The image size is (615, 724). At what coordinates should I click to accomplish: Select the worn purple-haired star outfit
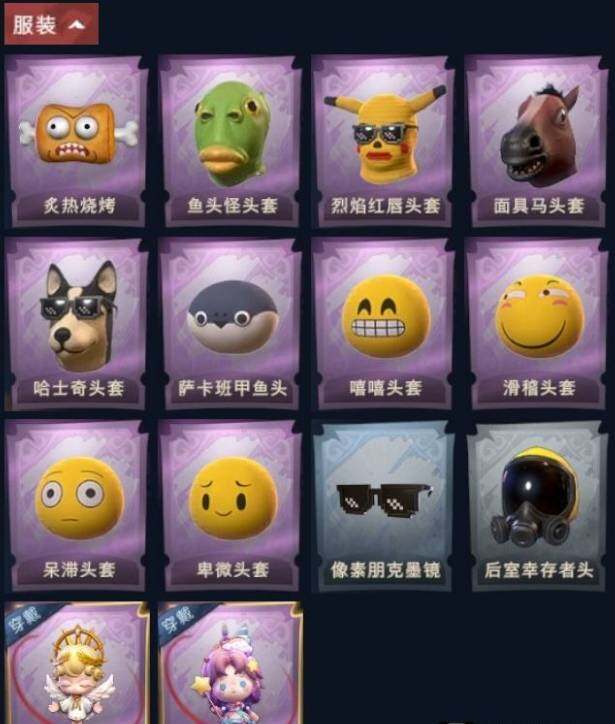231,664
